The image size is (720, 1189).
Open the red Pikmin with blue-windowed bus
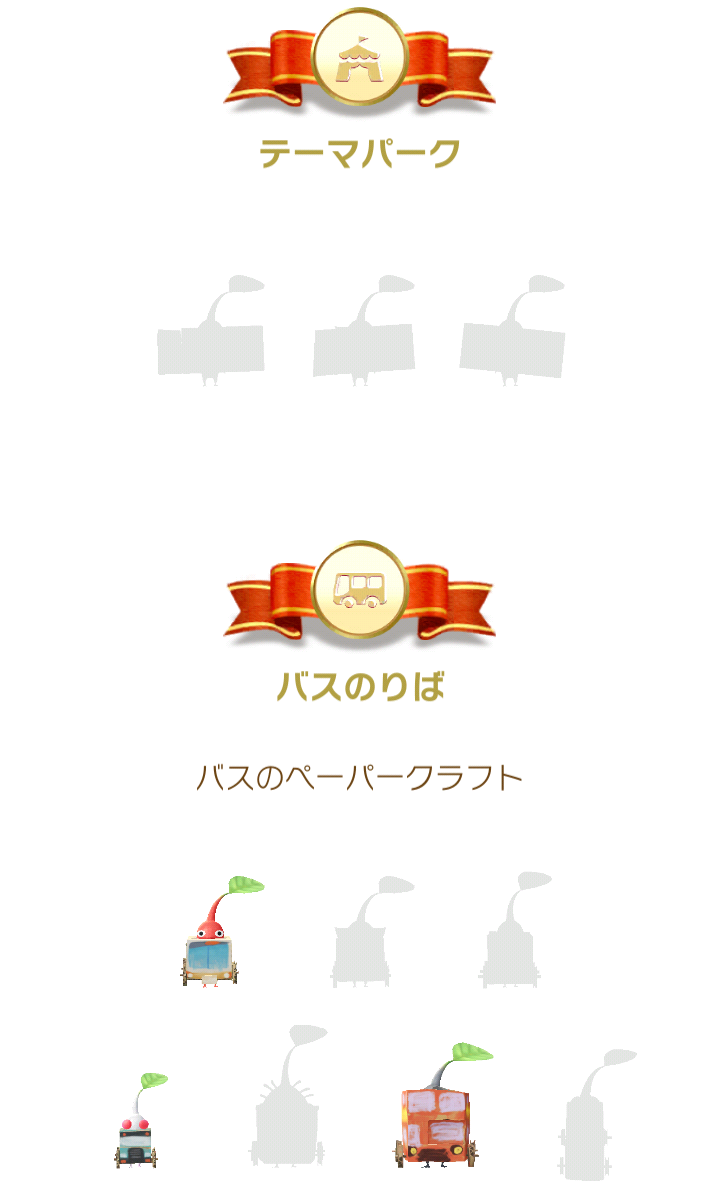[x=216, y=931]
